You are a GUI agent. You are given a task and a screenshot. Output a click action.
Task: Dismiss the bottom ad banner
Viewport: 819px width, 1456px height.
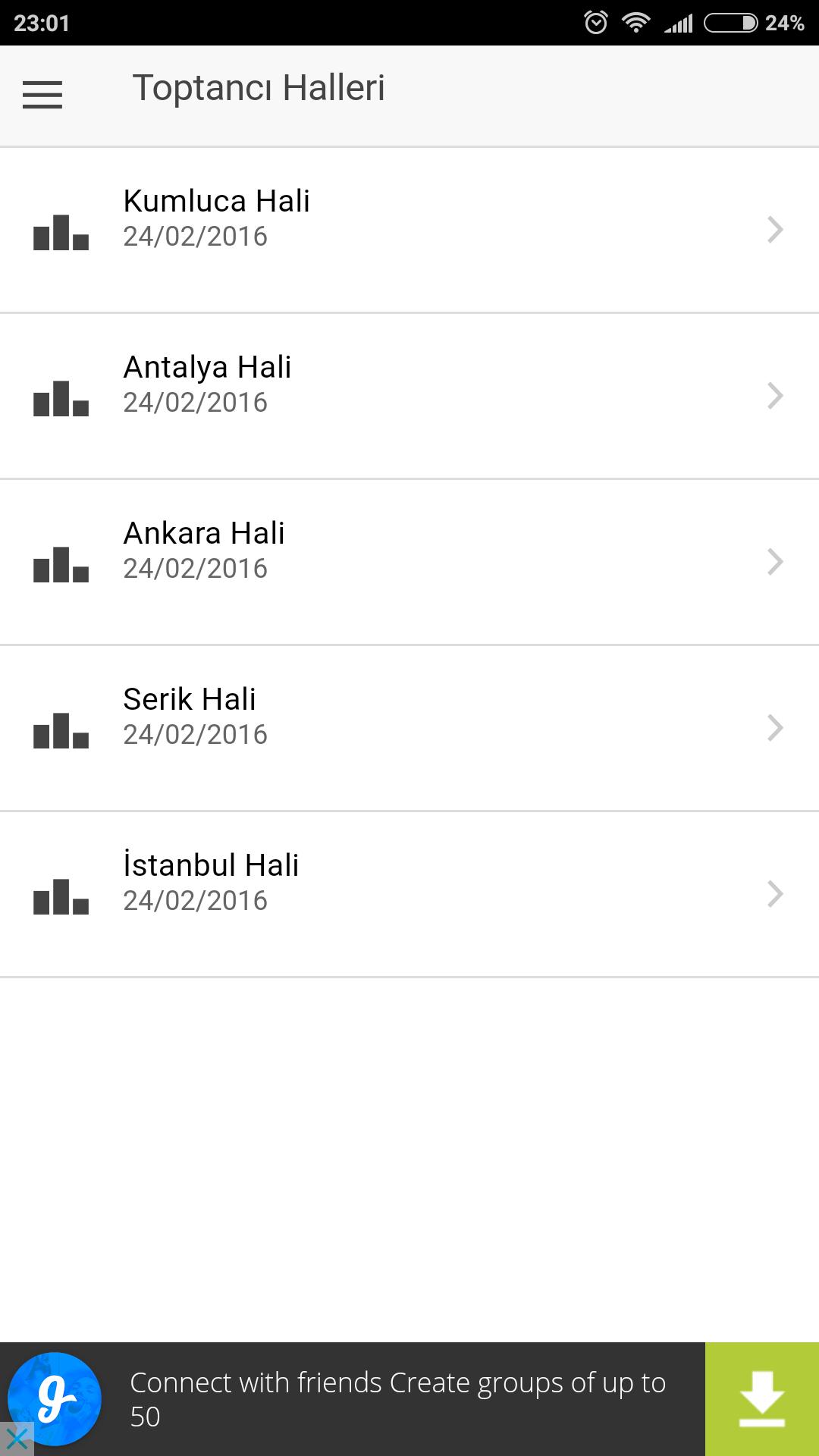[17, 1439]
